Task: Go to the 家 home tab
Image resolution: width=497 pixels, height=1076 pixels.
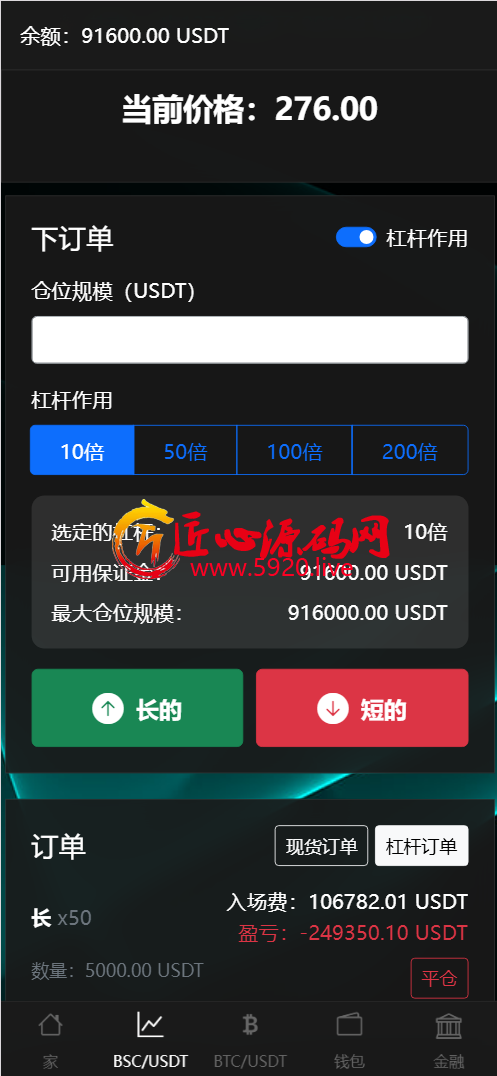Action: point(50,1039)
